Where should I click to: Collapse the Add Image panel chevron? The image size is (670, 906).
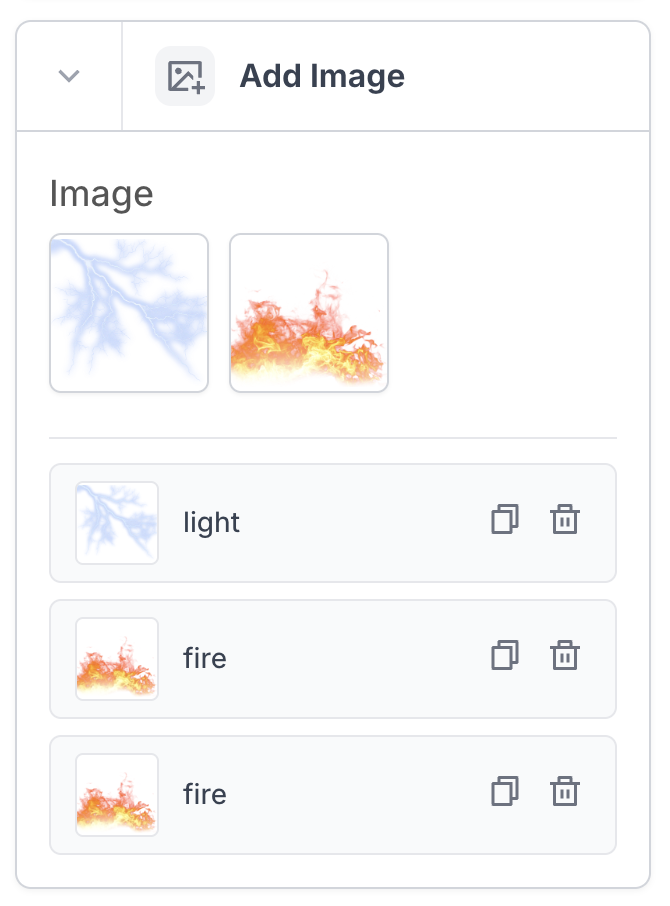(68, 76)
